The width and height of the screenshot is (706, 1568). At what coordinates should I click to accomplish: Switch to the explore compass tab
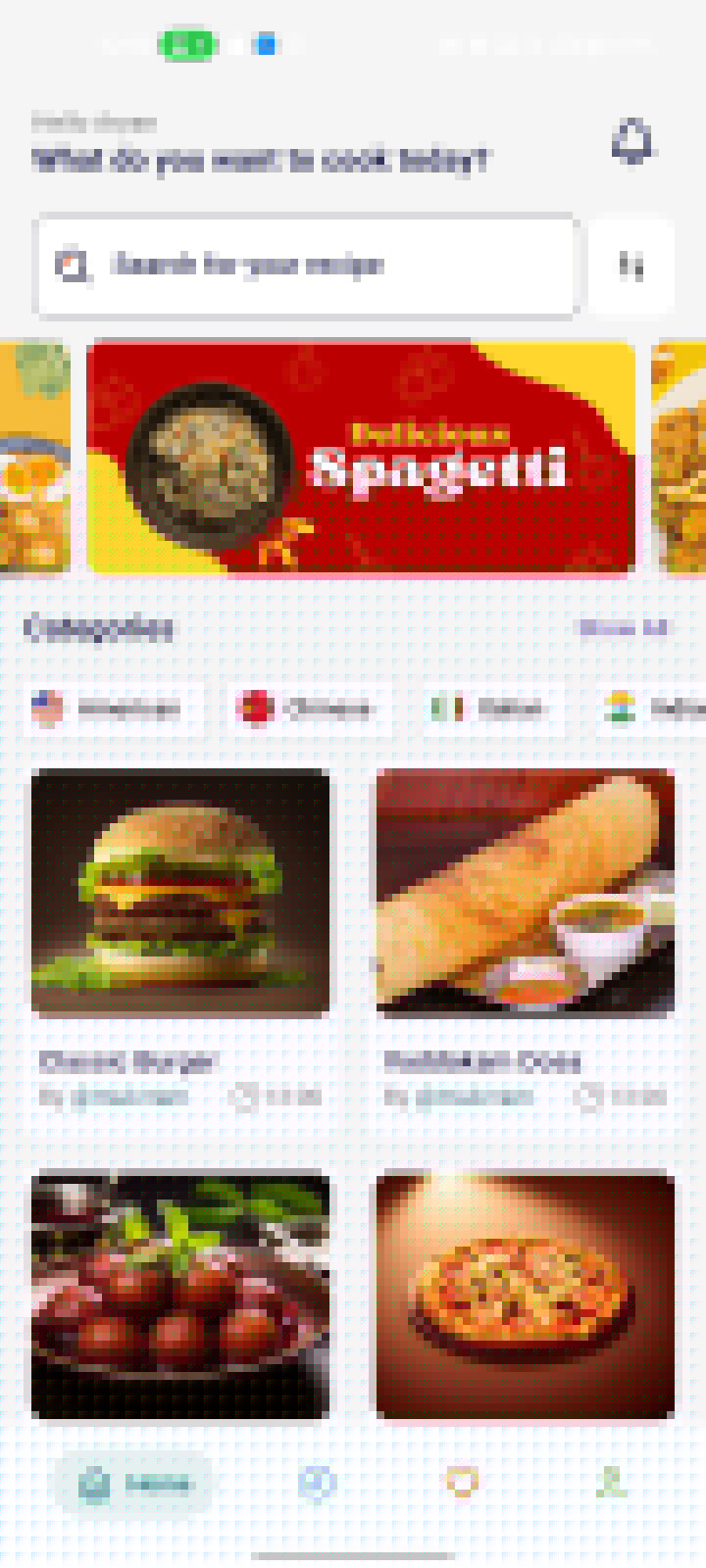(x=316, y=1483)
